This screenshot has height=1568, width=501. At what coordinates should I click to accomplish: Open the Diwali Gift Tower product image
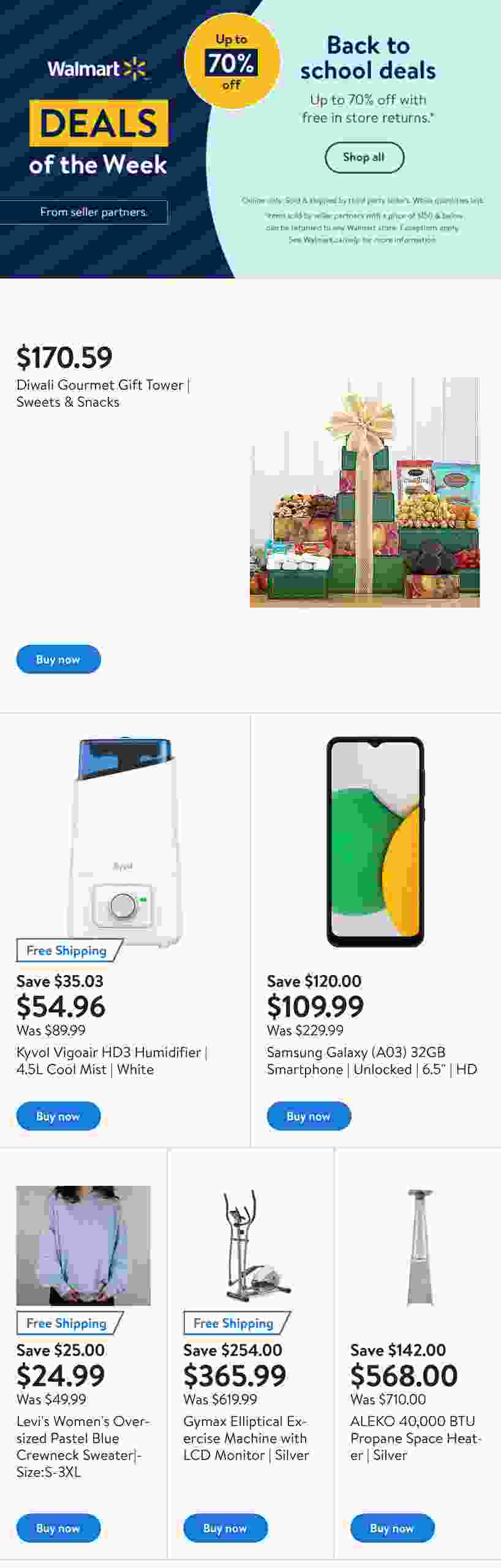coord(364,492)
